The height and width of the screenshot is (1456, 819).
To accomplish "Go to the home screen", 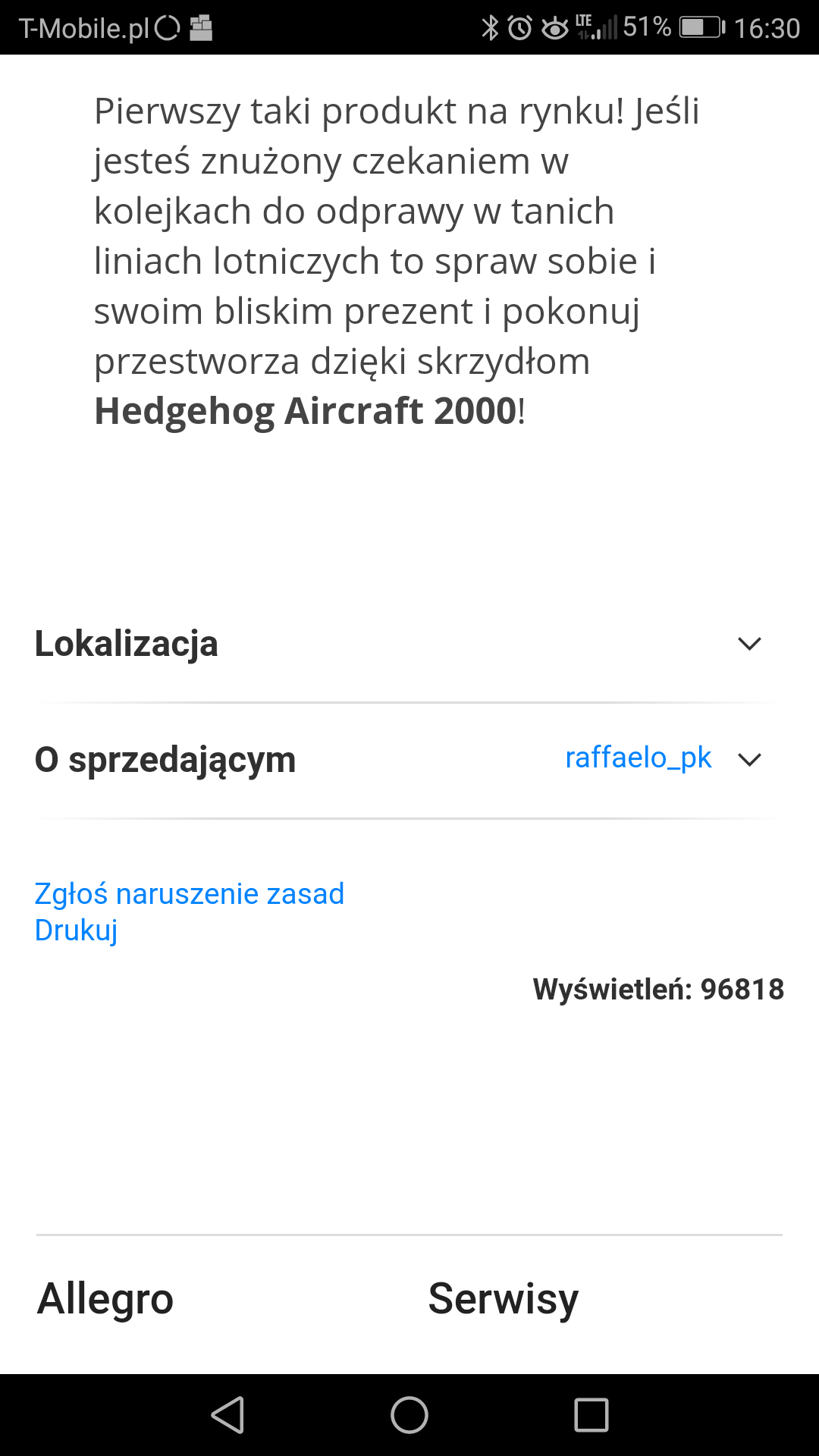I will [x=409, y=1415].
